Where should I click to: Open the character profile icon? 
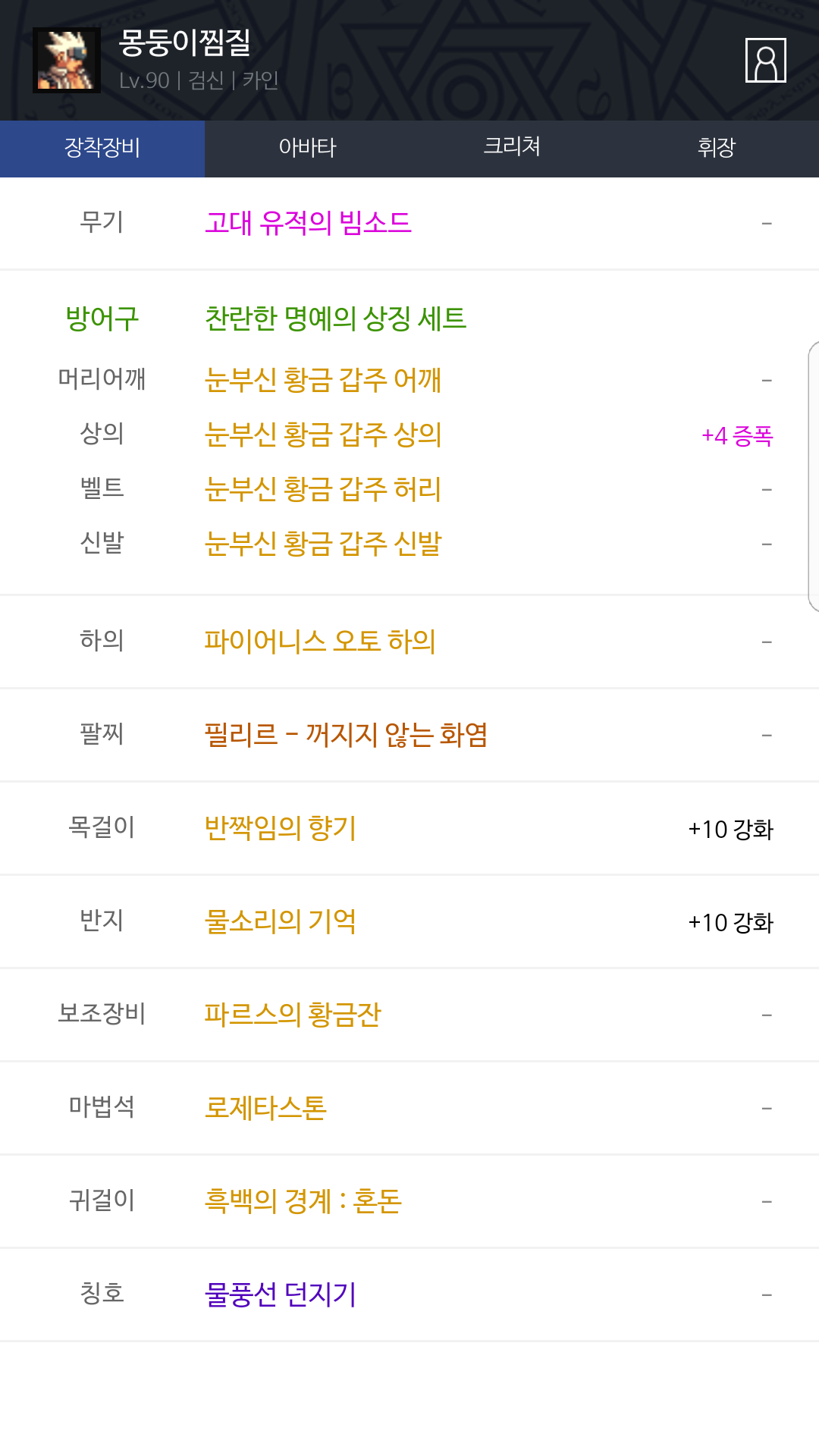pos(765,60)
